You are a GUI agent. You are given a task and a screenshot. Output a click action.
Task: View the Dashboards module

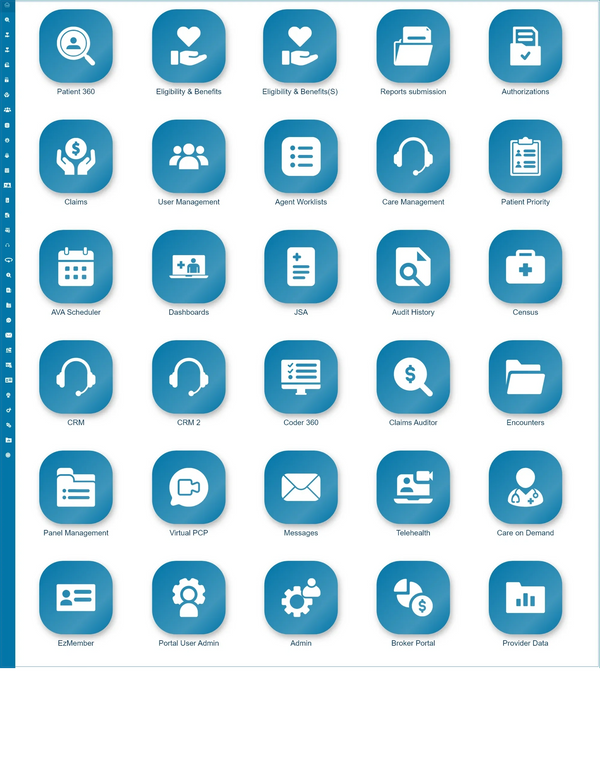pyautogui.click(x=189, y=267)
